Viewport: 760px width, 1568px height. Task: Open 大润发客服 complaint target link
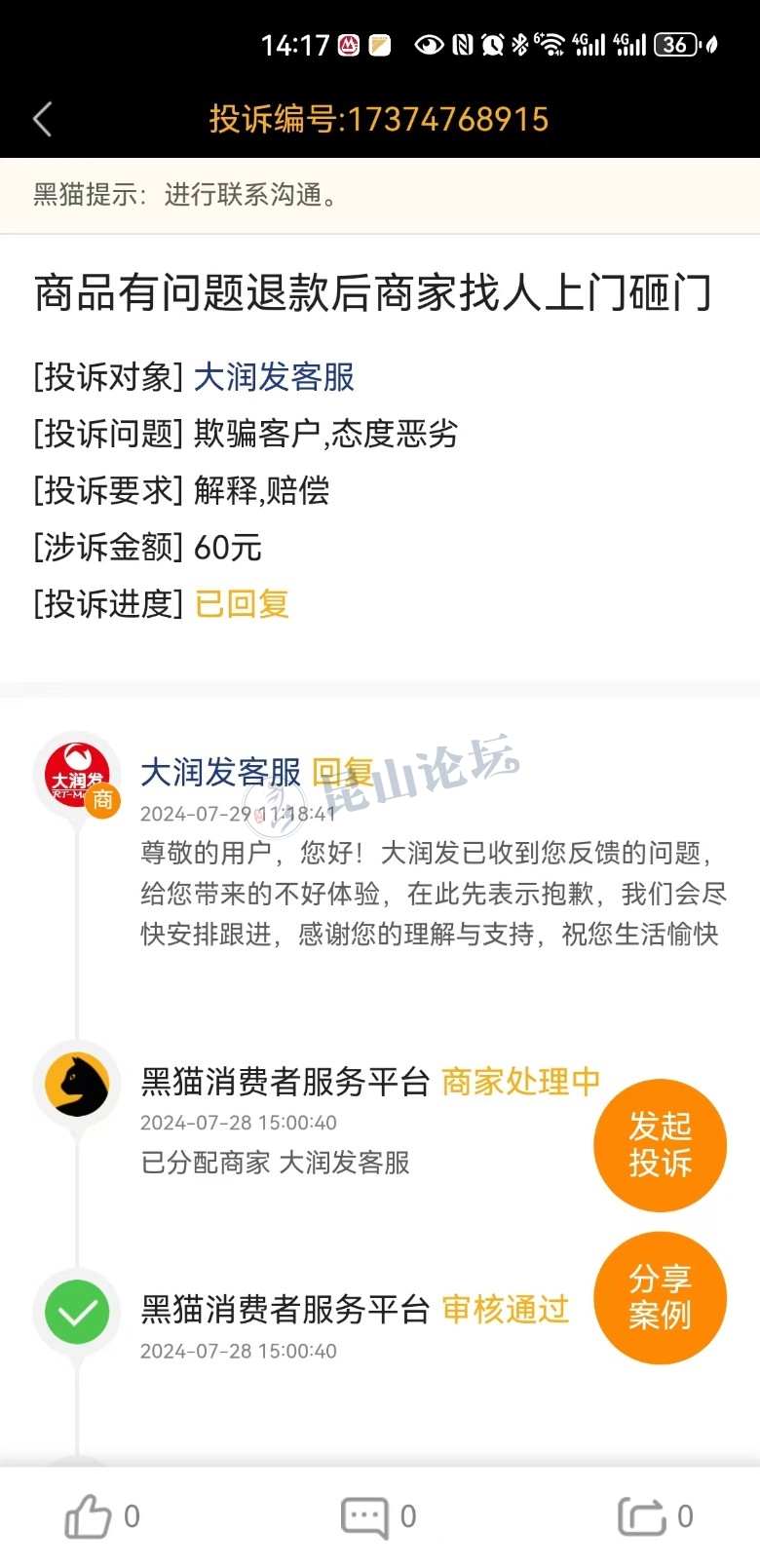(x=274, y=377)
